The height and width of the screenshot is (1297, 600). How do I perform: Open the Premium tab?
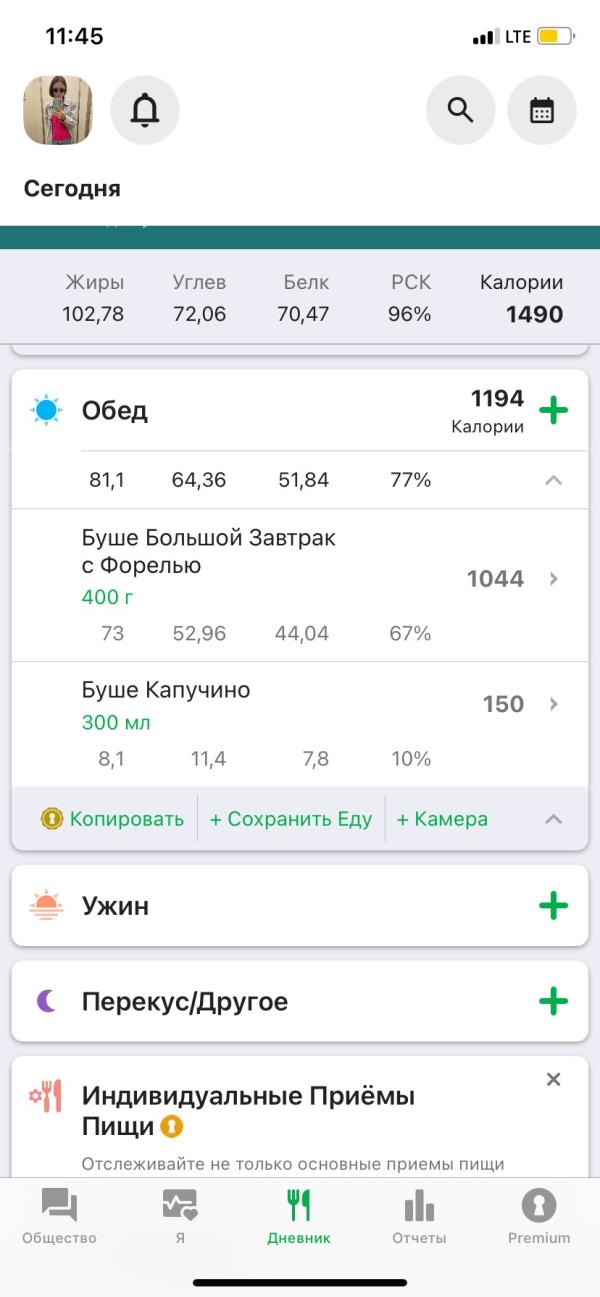[x=538, y=1216]
